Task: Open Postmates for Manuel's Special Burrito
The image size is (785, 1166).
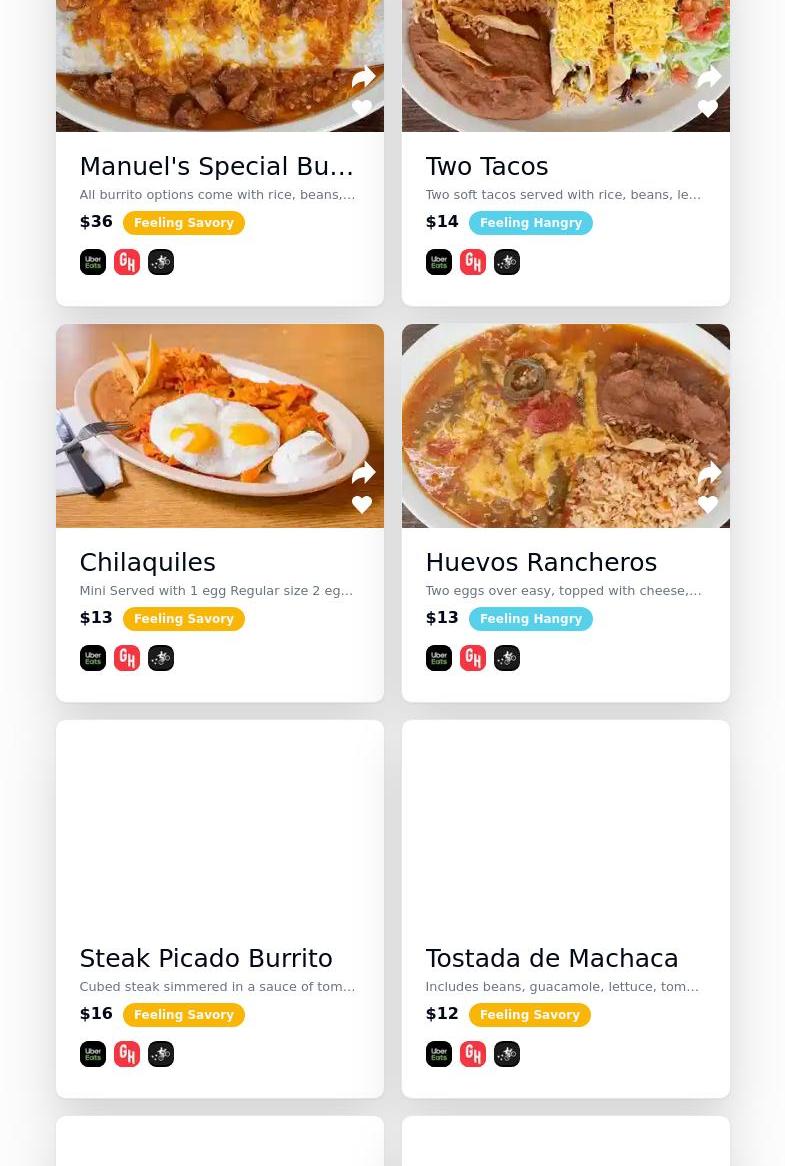Action: 161,262
